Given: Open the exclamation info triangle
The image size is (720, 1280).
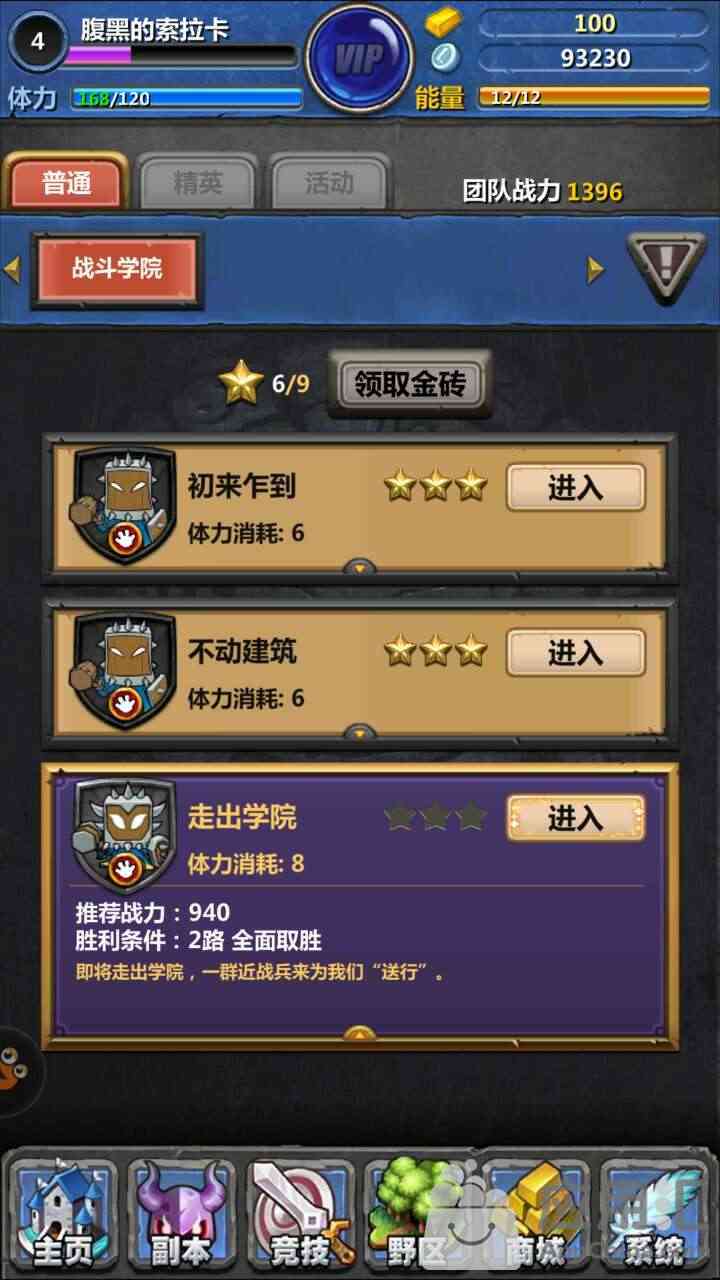Looking at the screenshot, I should (x=666, y=267).
